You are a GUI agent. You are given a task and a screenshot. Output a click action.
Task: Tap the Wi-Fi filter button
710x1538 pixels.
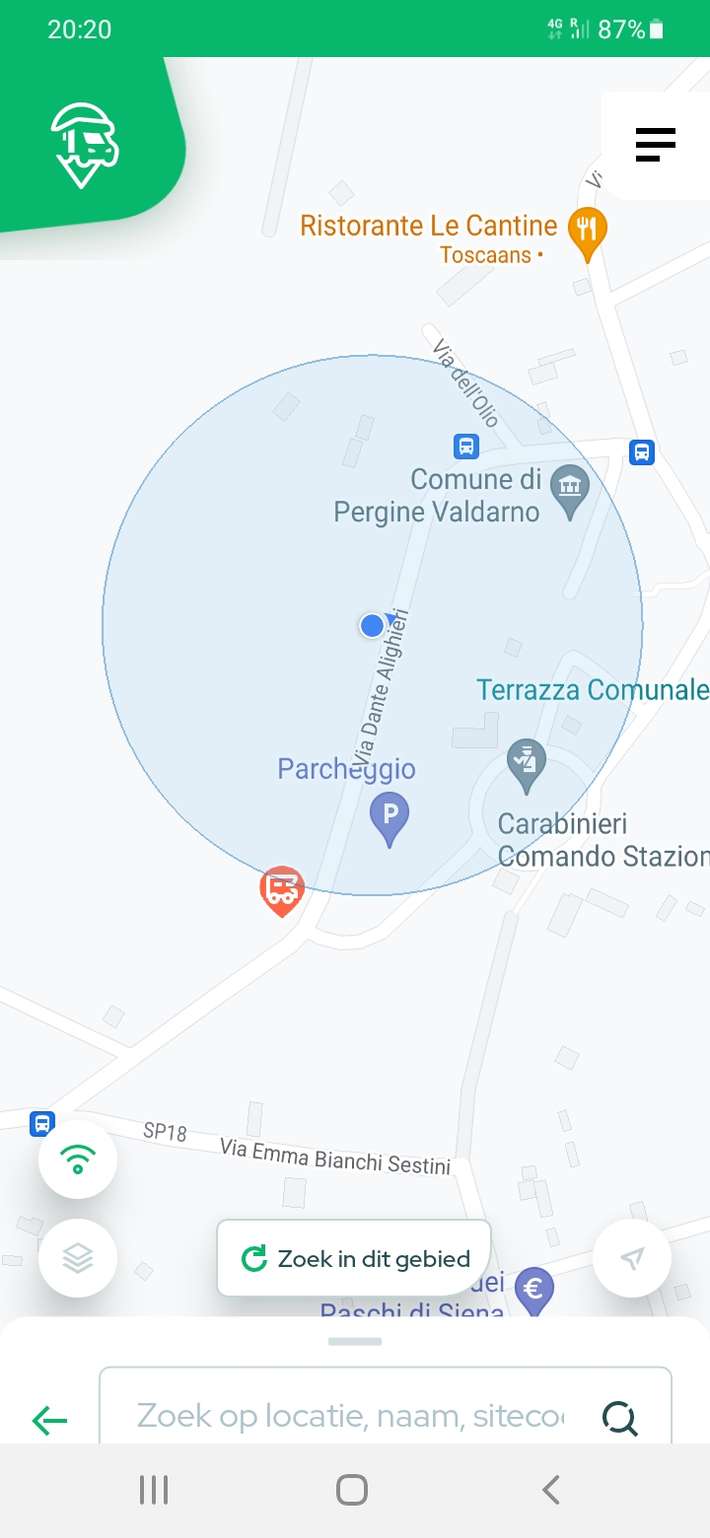click(78, 1160)
